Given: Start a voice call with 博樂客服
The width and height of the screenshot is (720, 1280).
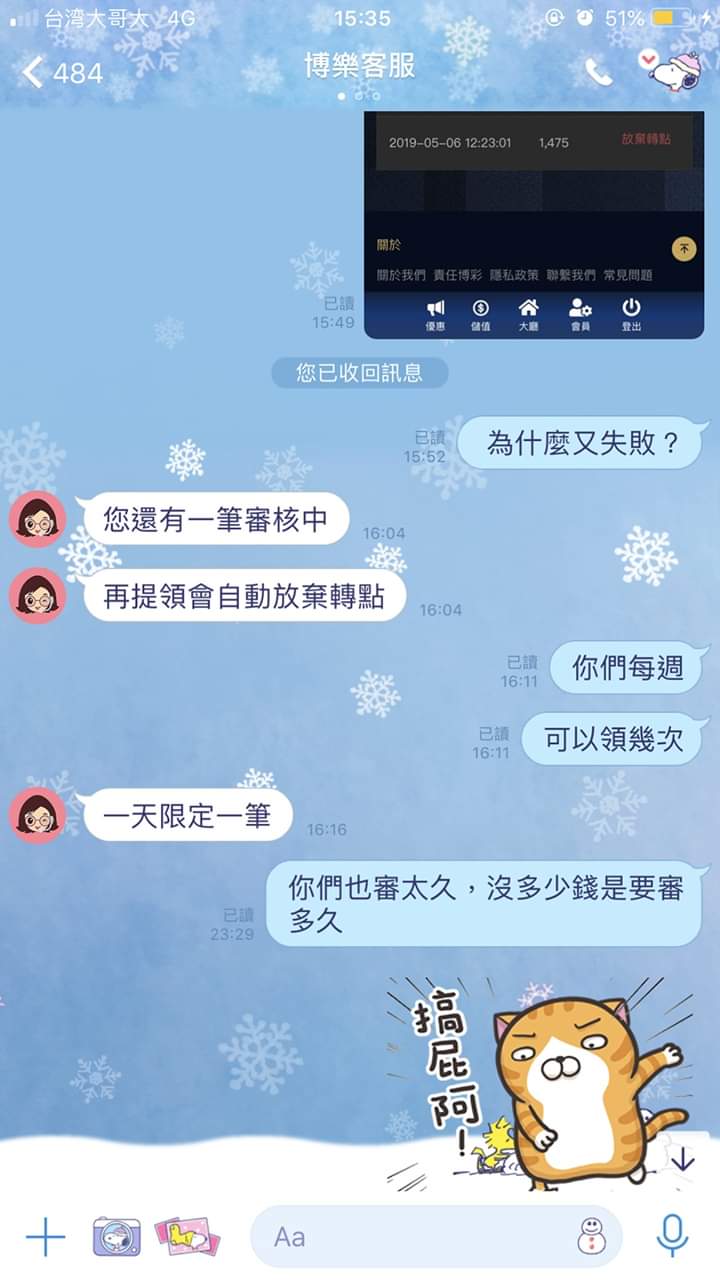Looking at the screenshot, I should click(598, 72).
